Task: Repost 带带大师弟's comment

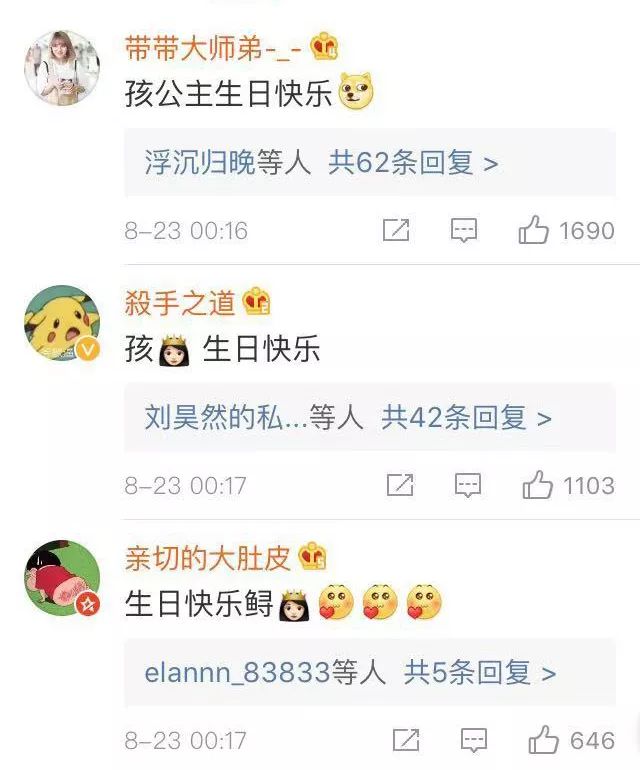Action: pos(396,231)
